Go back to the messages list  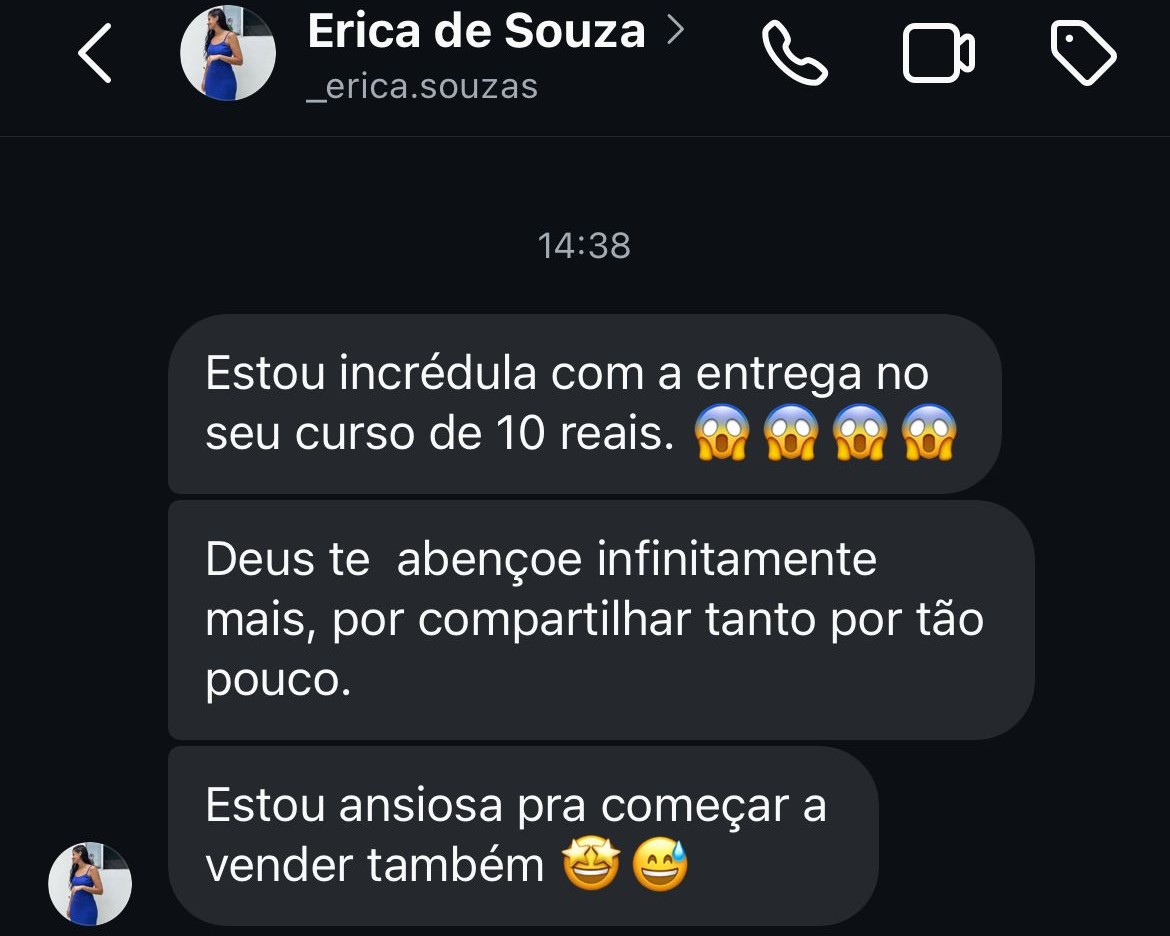pos(95,55)
